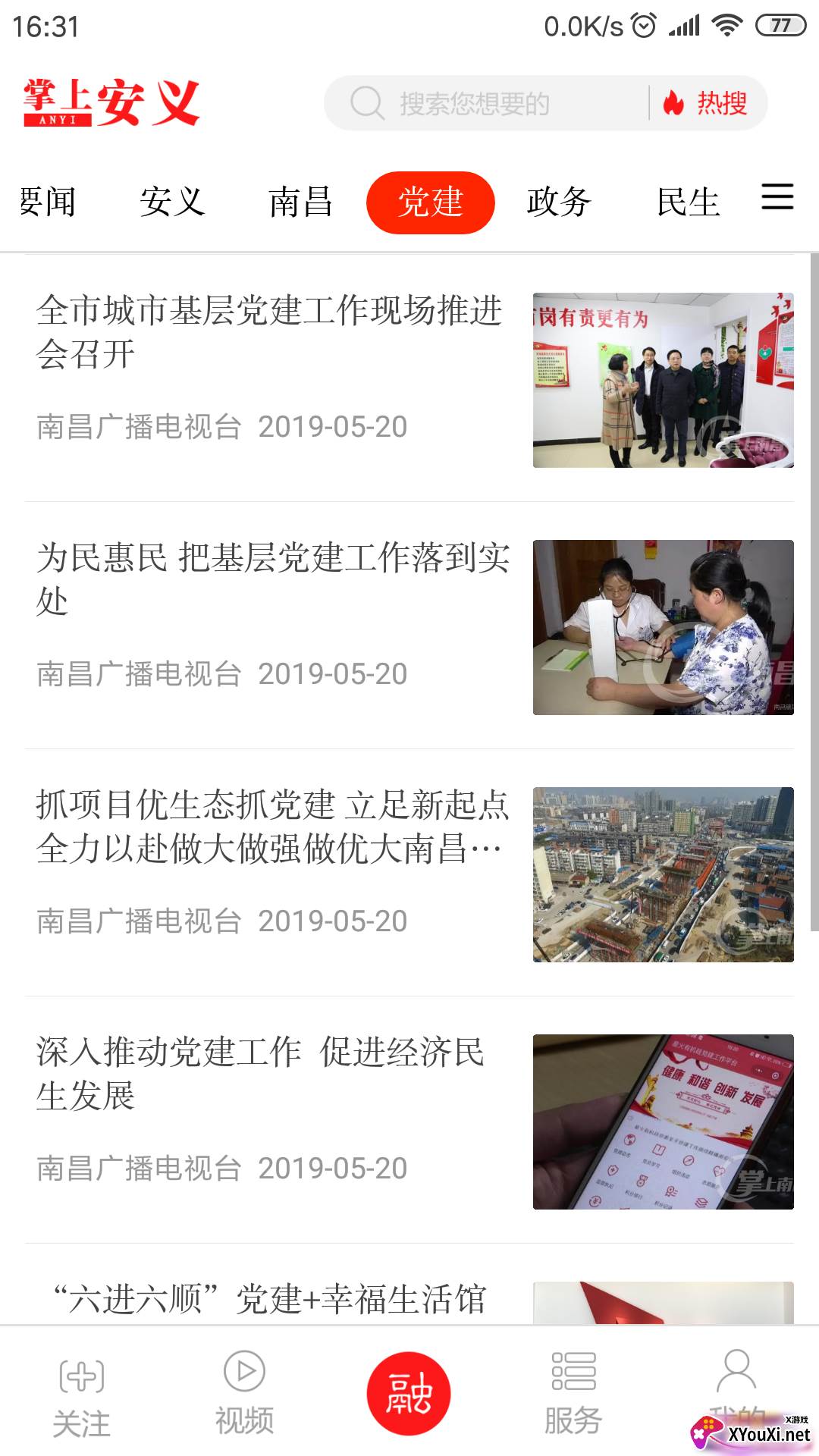Tap the red 融 center button
The height and width of the screenshot is (1456, 819).
409,1394
